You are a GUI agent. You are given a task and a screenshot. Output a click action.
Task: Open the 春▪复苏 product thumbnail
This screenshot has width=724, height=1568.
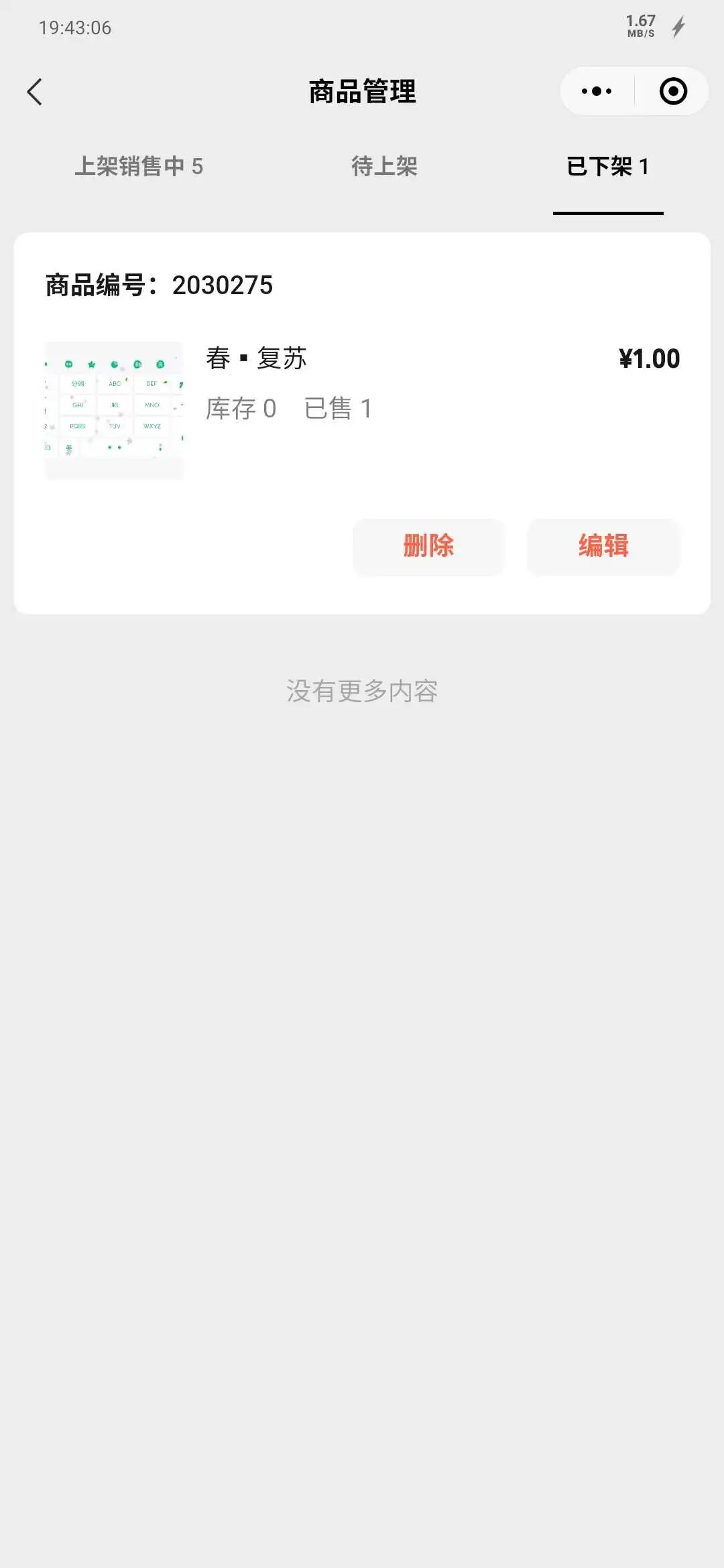coord(114,410)
